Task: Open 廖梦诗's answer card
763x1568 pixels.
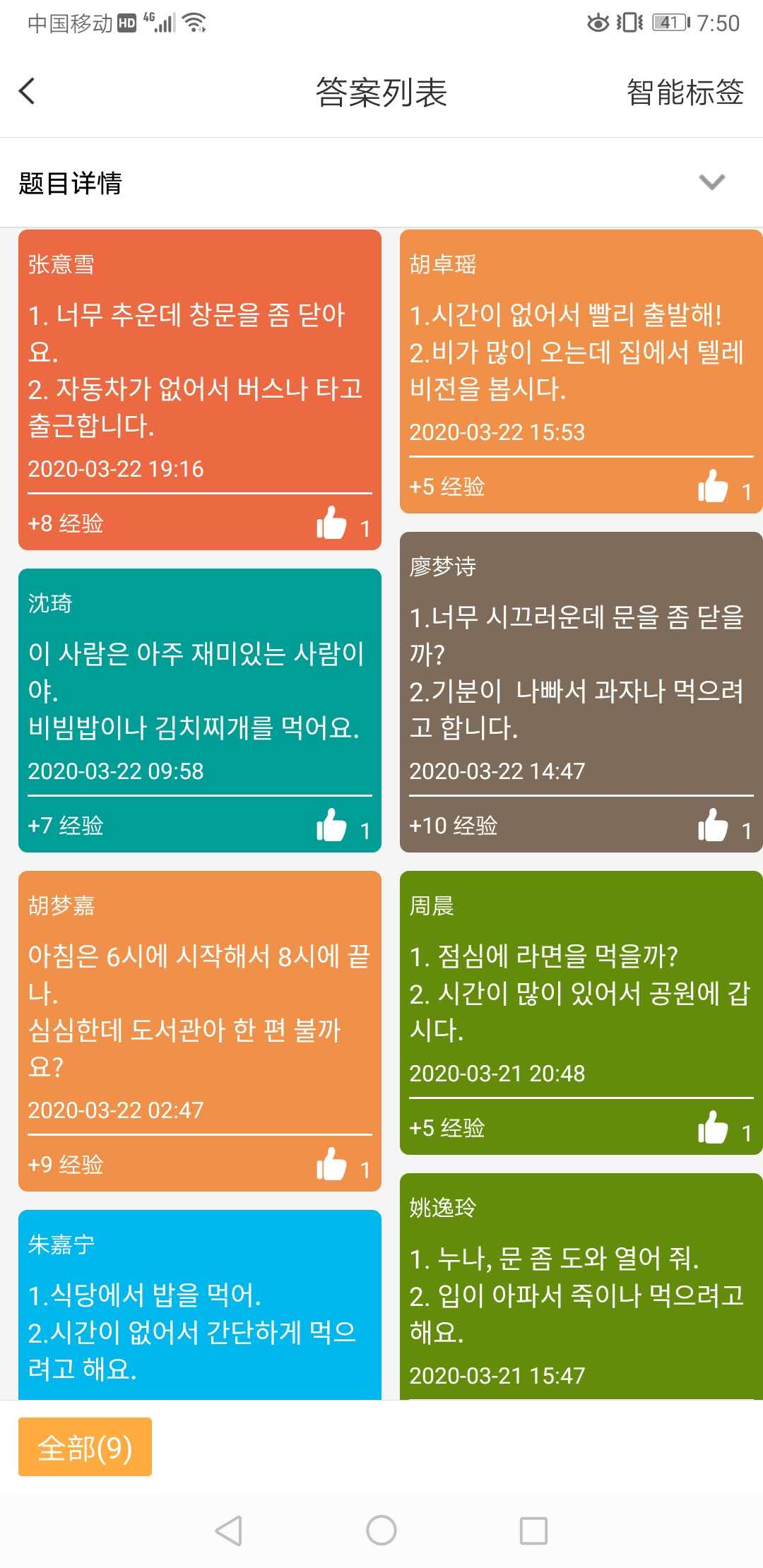Action: click(x=579, y=671)
